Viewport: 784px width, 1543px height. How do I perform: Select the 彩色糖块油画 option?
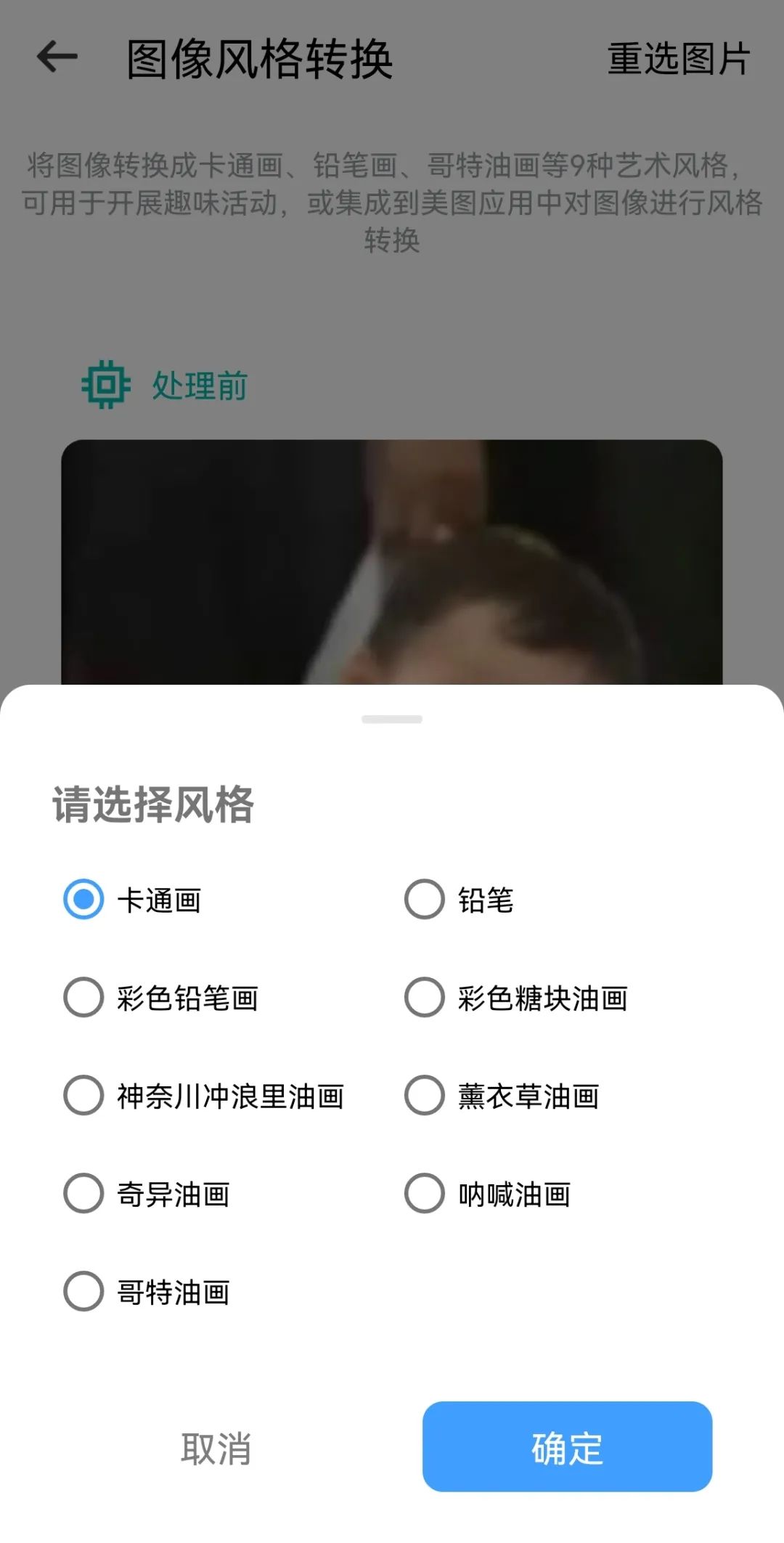point(424,998)
